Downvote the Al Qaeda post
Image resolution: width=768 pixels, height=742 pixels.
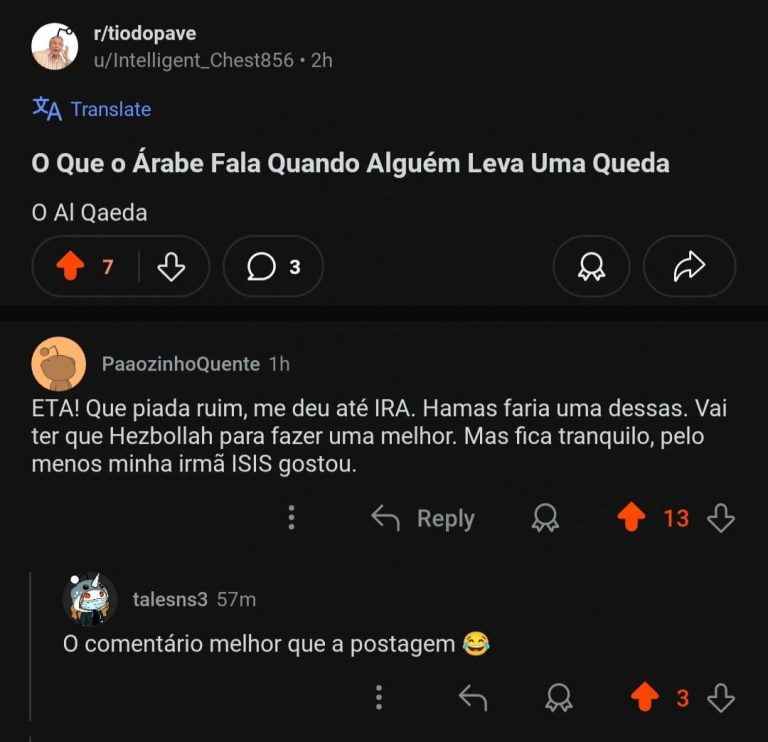tap(172, 266)
